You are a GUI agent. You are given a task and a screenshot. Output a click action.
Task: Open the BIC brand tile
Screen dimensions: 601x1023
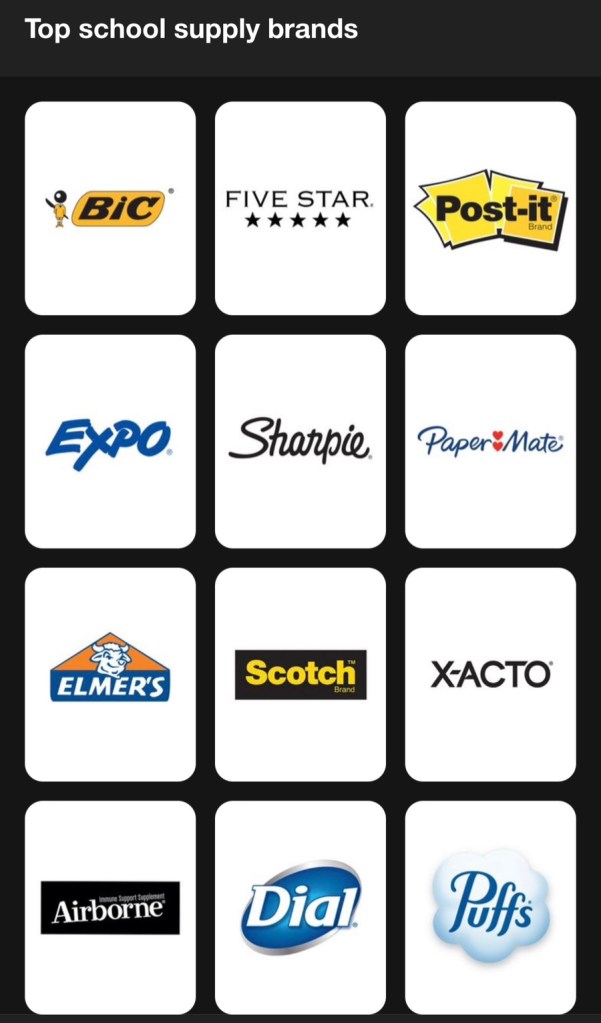click(110, 208)
